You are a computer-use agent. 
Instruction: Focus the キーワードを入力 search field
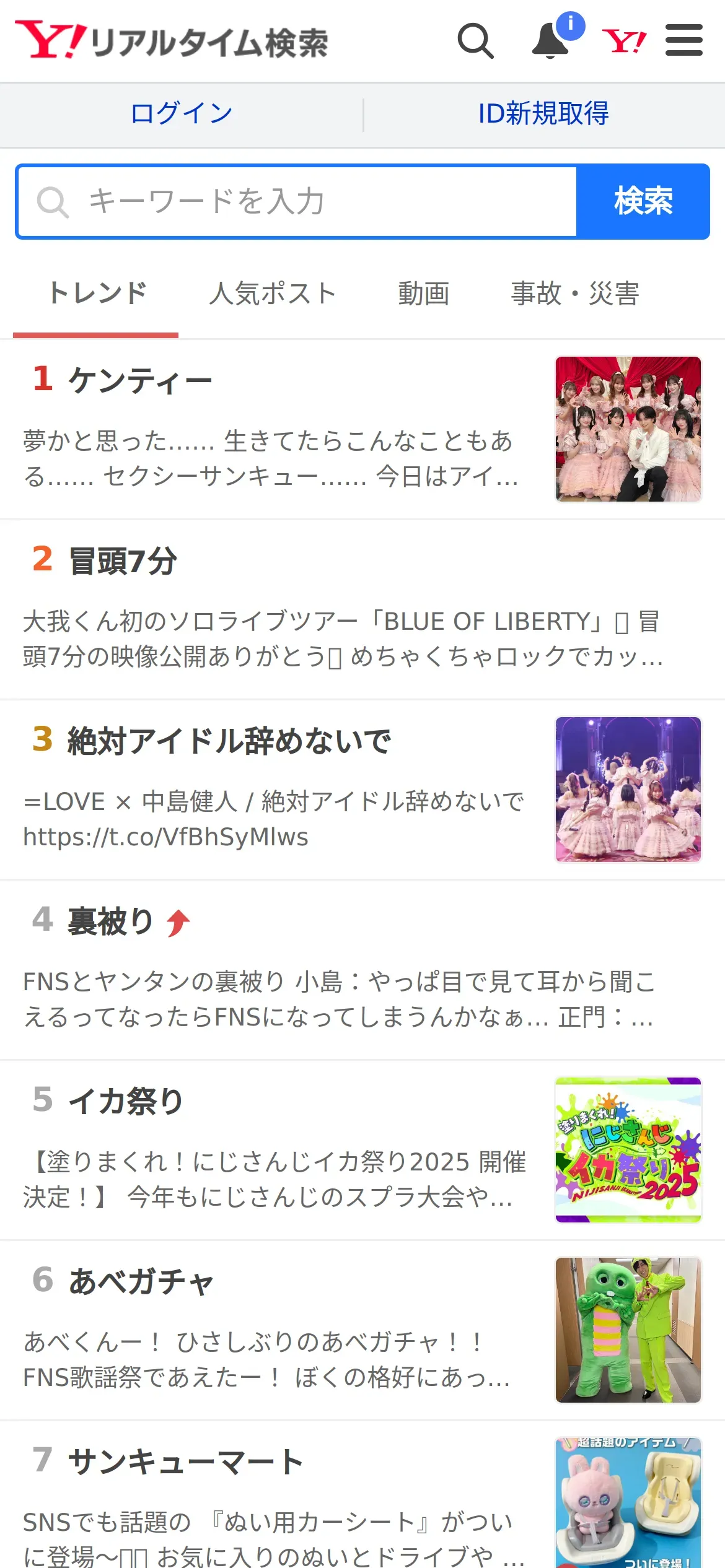297,201
